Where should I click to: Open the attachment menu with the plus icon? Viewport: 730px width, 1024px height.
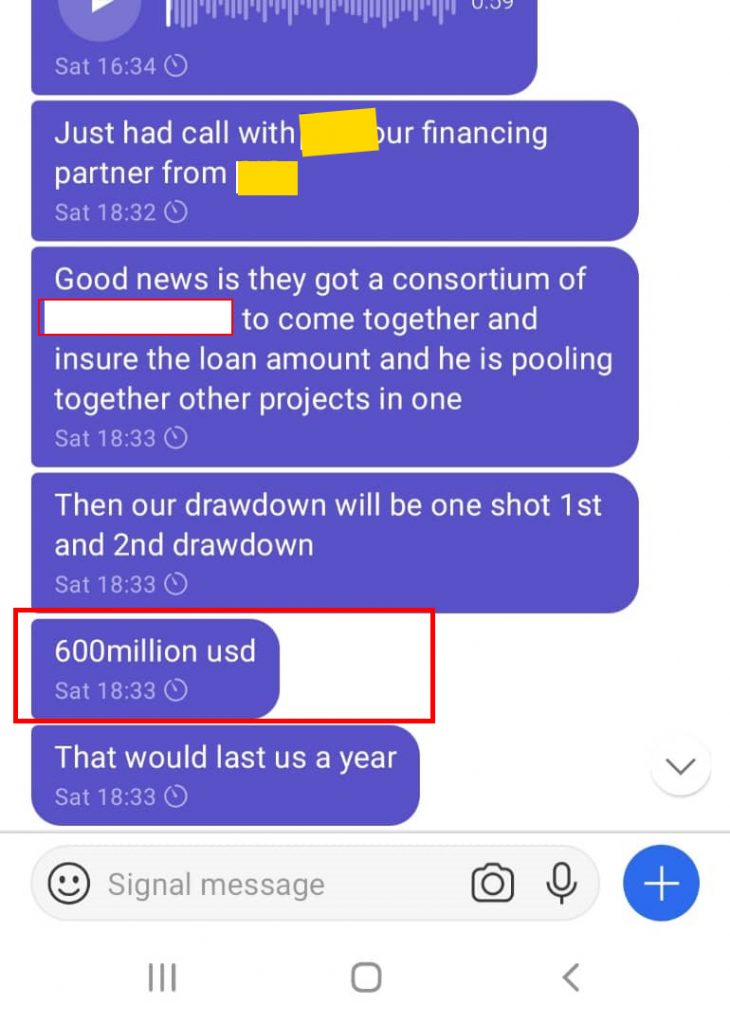[660, 883]
